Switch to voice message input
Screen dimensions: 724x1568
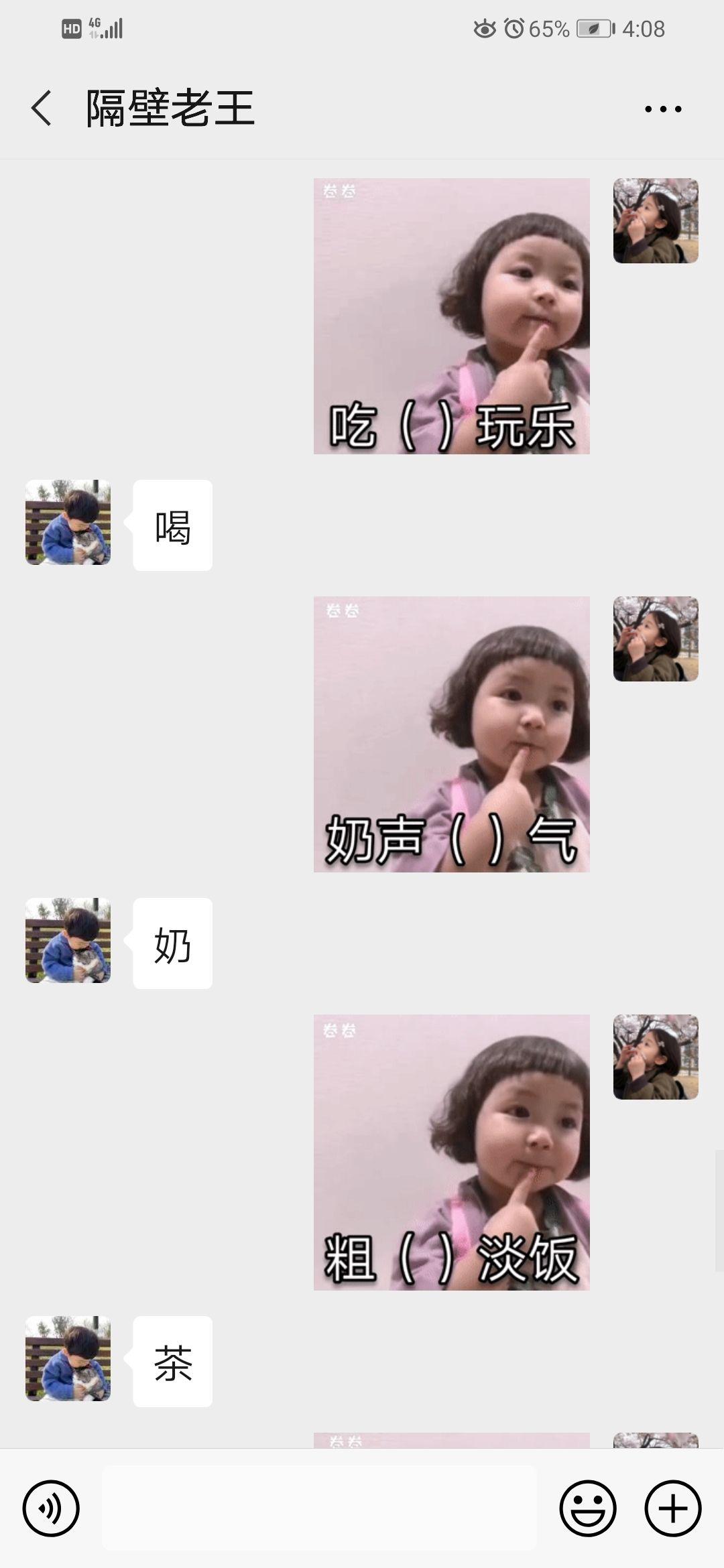(x=51, y=1508)
